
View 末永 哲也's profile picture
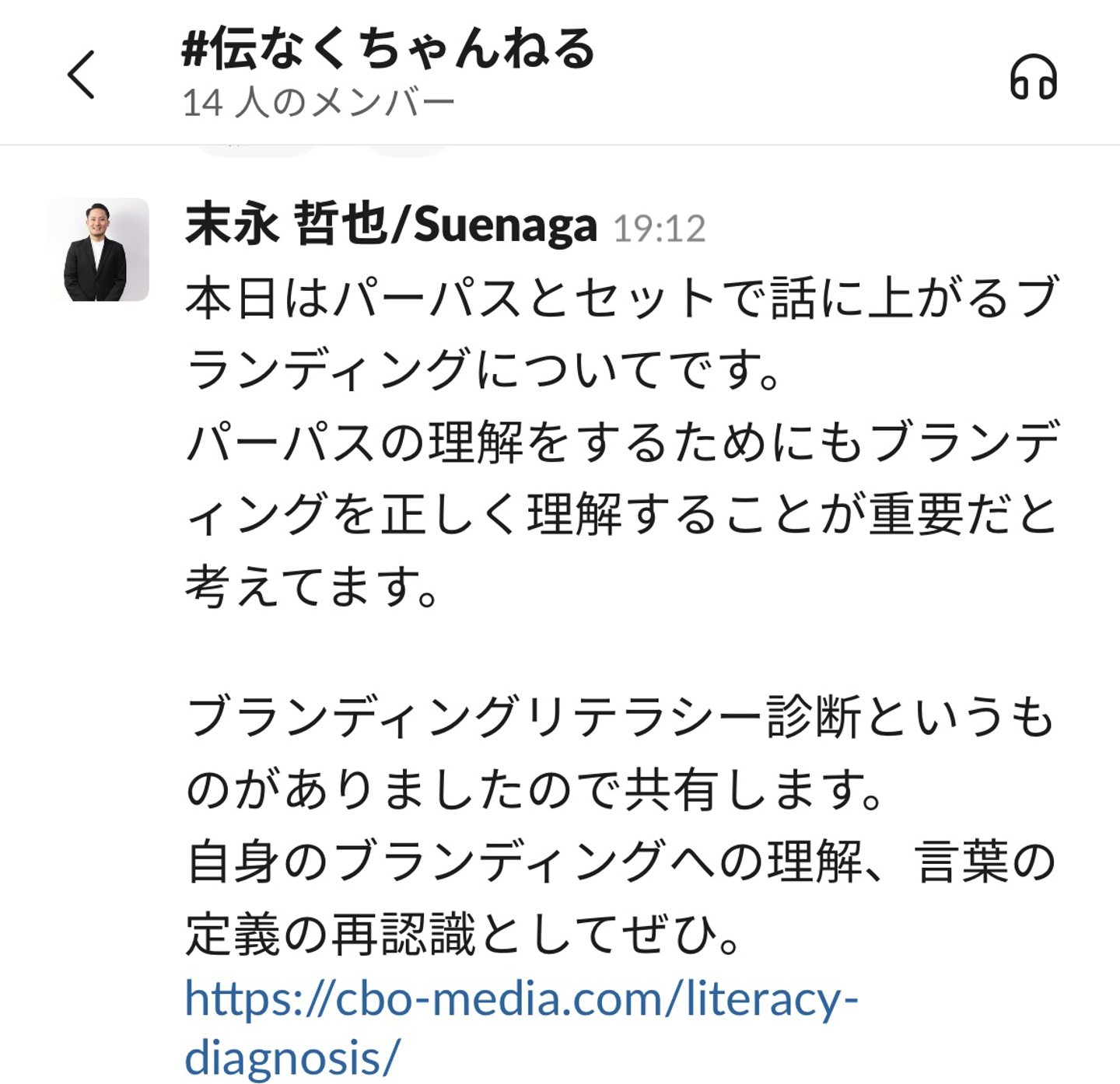98,250
